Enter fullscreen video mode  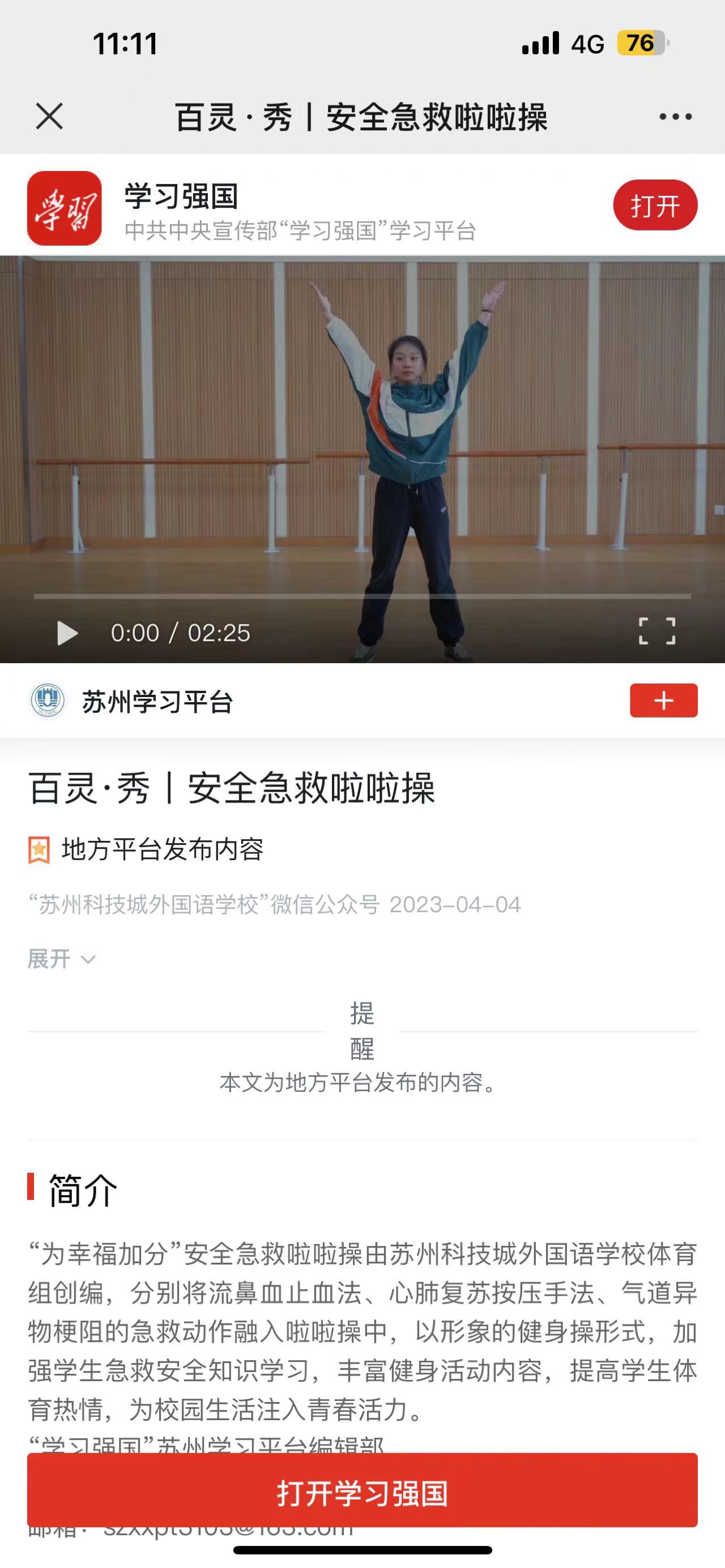[x=657, y=631]
